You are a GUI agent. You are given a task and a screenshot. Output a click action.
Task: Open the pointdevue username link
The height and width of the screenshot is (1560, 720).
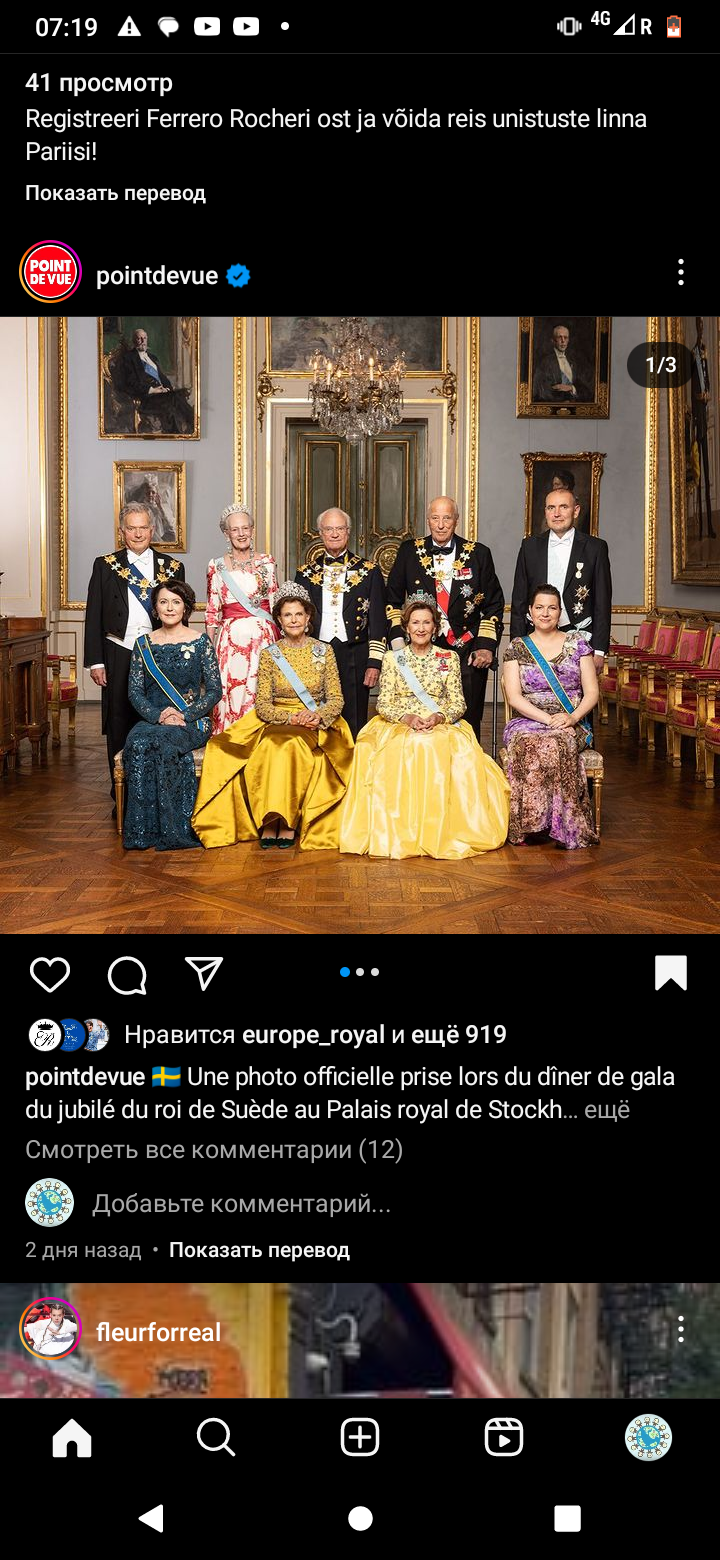click(x=157, y=276)
